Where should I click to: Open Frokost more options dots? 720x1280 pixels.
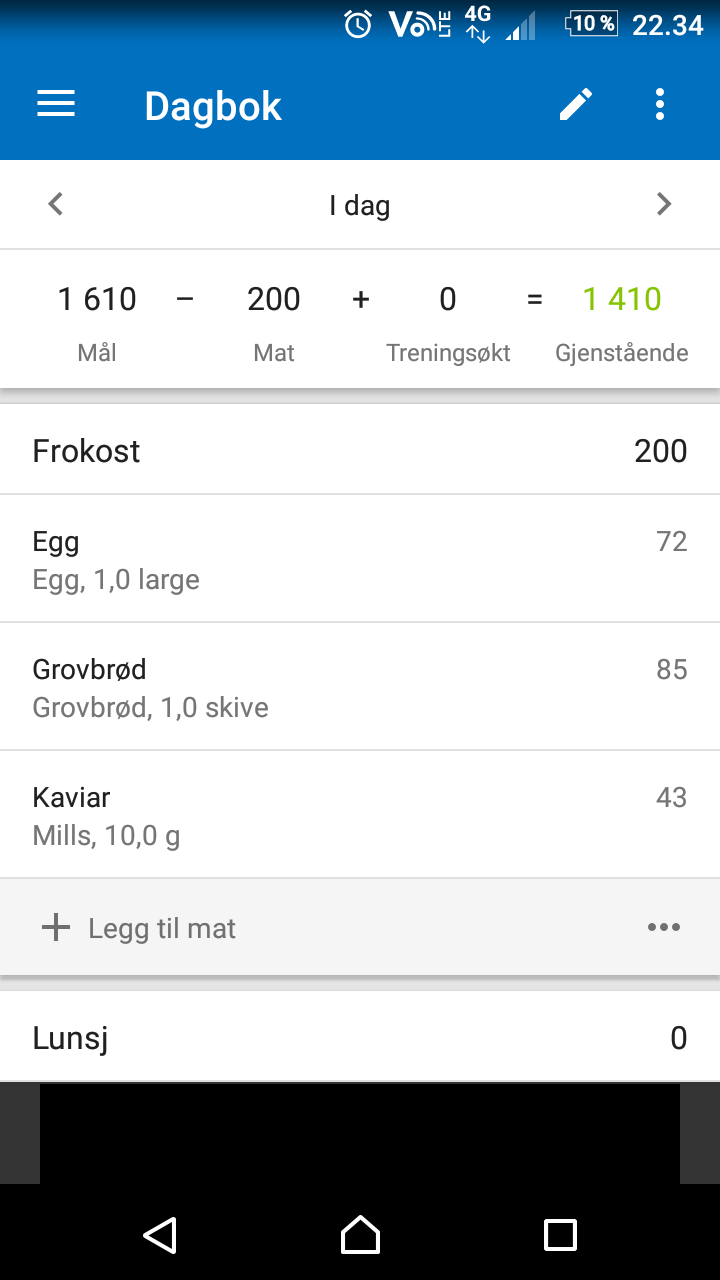664,928
